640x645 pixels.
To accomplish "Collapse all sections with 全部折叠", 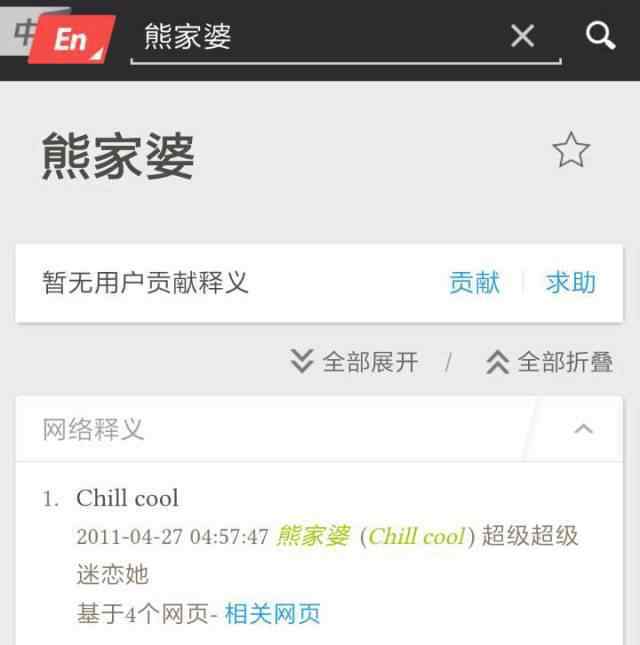I will (549, 362).
